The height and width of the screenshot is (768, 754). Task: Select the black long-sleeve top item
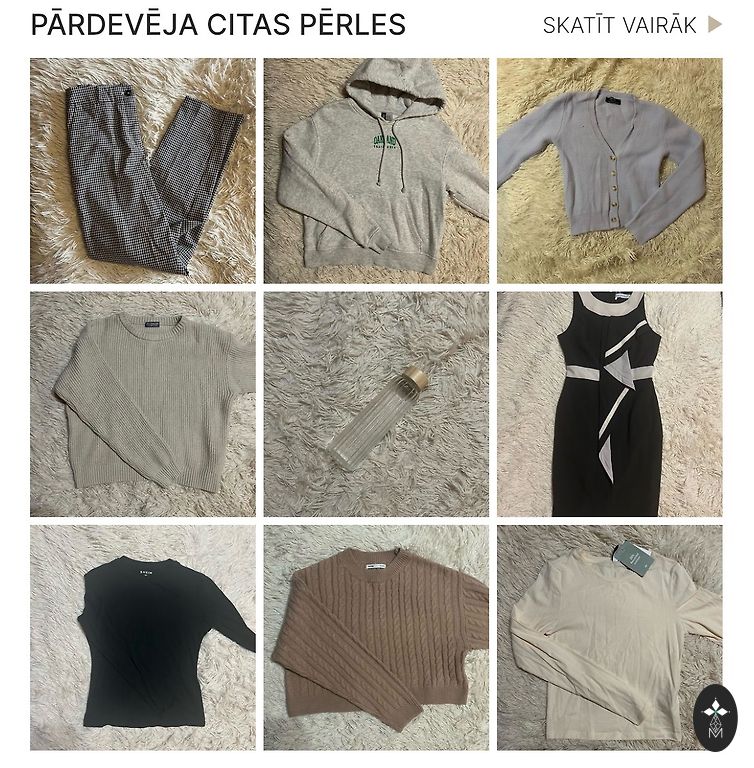tap(142, 638)
